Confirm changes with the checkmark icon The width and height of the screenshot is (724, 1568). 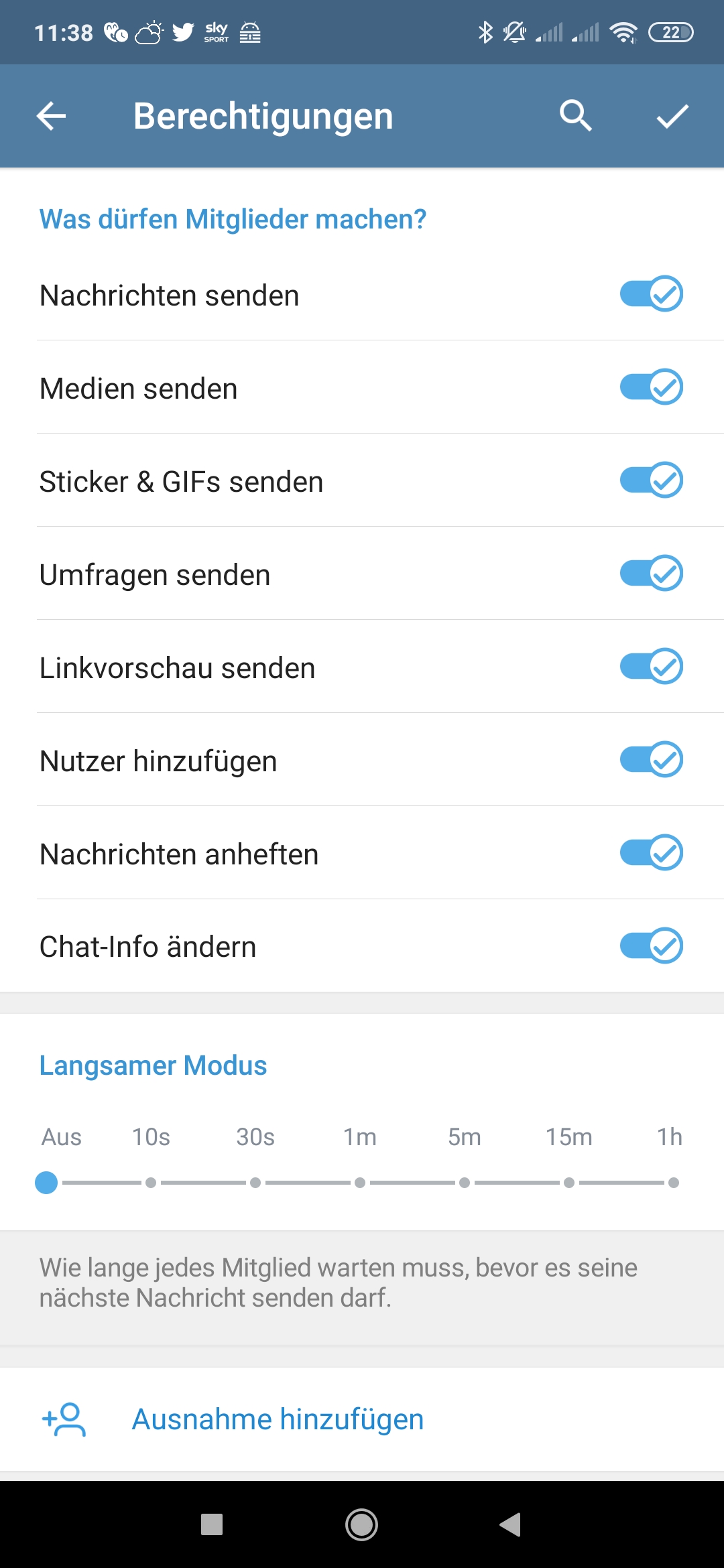(672, 116)
